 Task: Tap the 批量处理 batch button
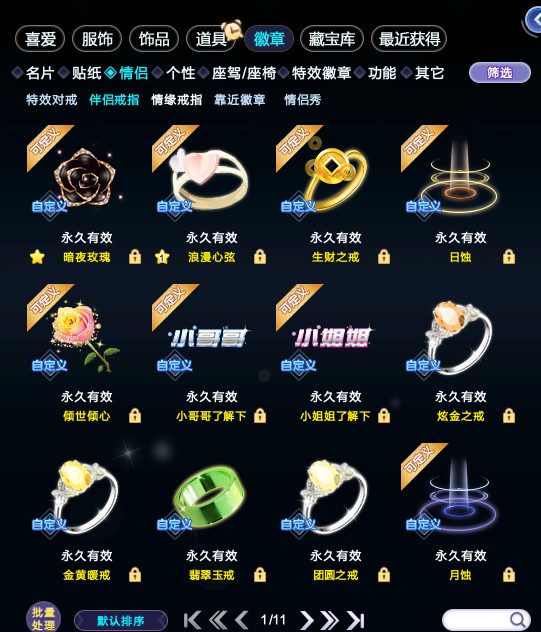(43, 618)
